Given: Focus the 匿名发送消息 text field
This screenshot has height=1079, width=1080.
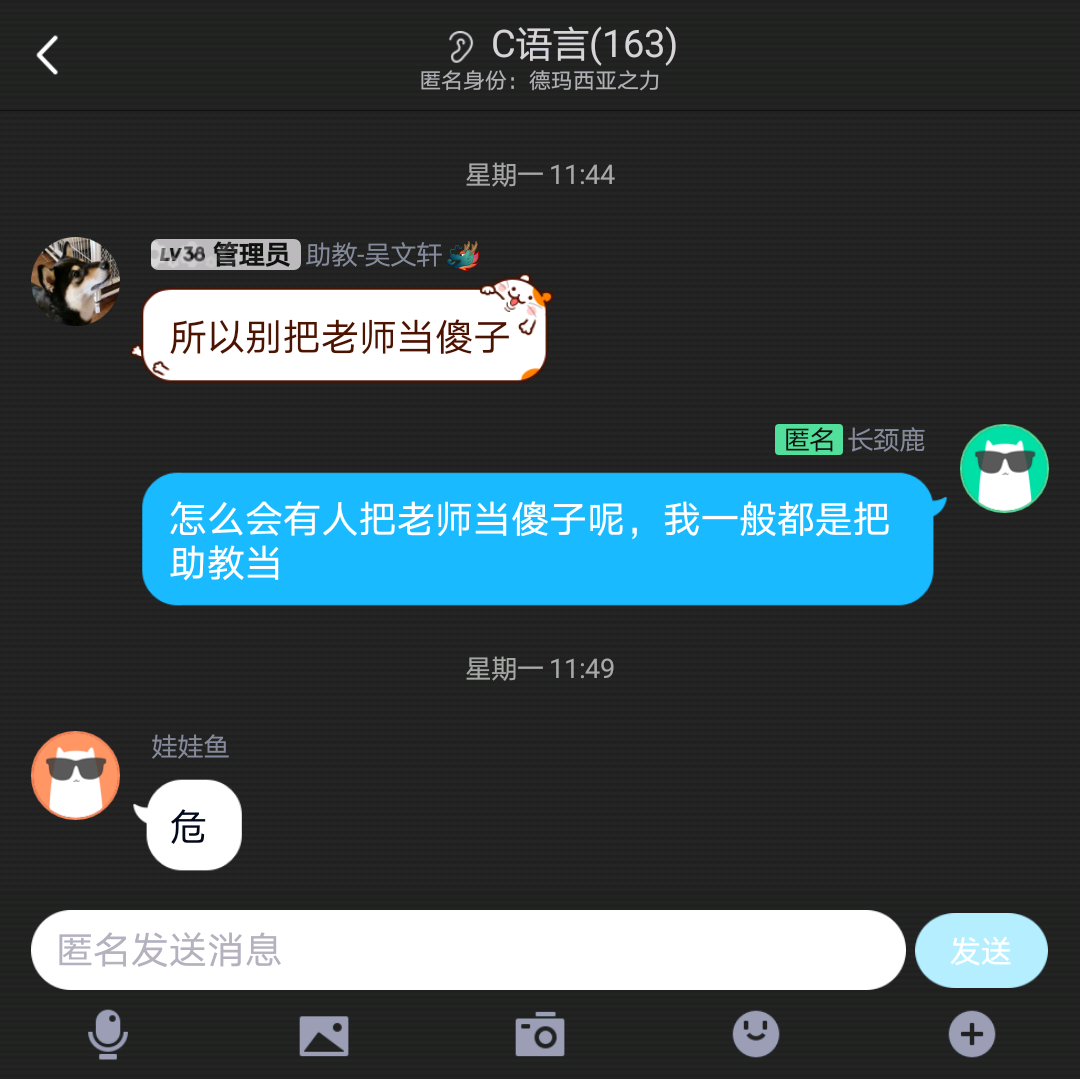Looking at the screenshot, I should [x=468, y=950].
